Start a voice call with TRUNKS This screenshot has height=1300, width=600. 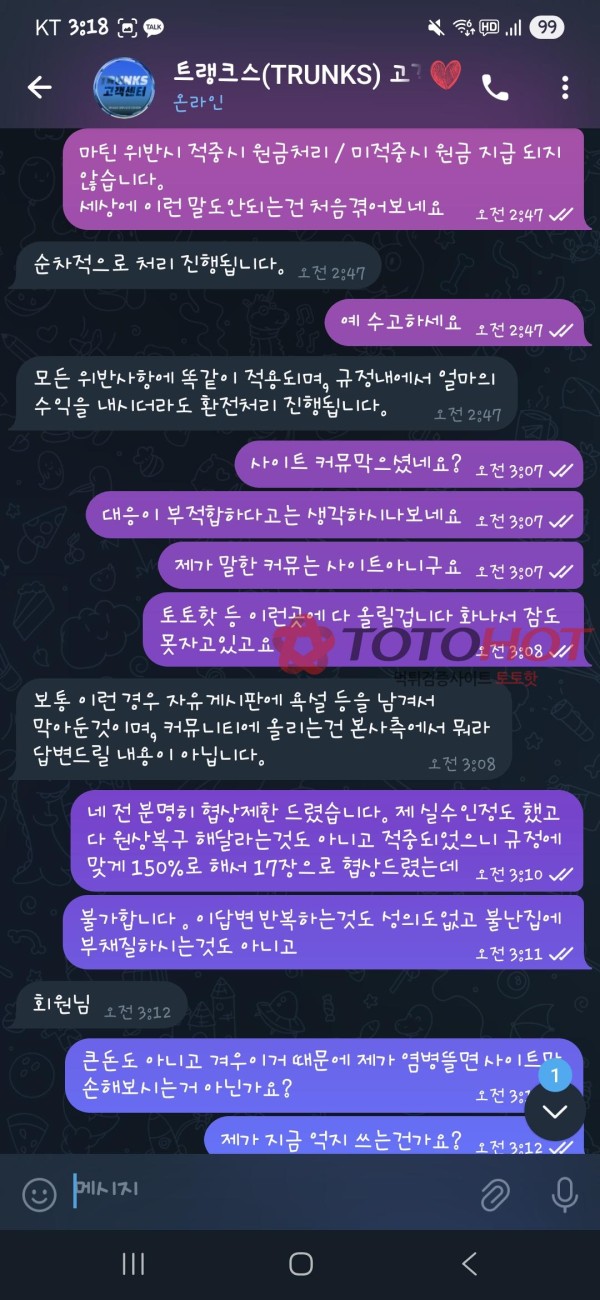495,88
